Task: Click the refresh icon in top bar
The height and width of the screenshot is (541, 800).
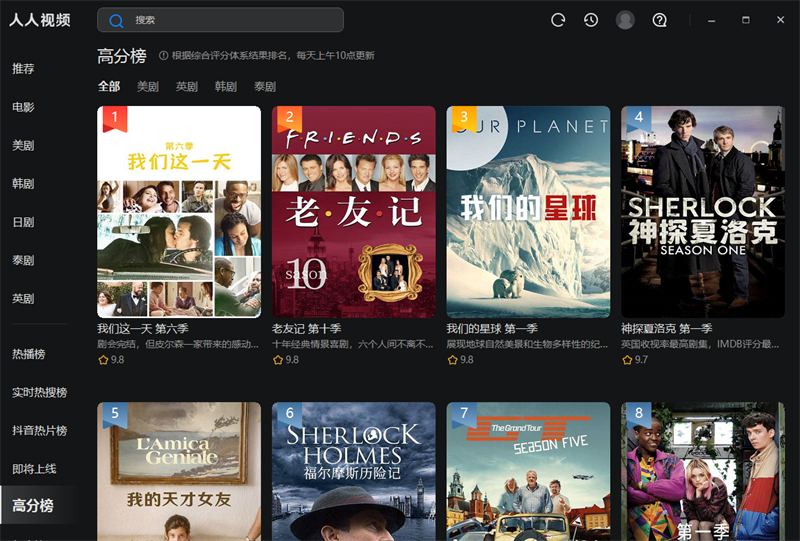Action: click(558, 20)
